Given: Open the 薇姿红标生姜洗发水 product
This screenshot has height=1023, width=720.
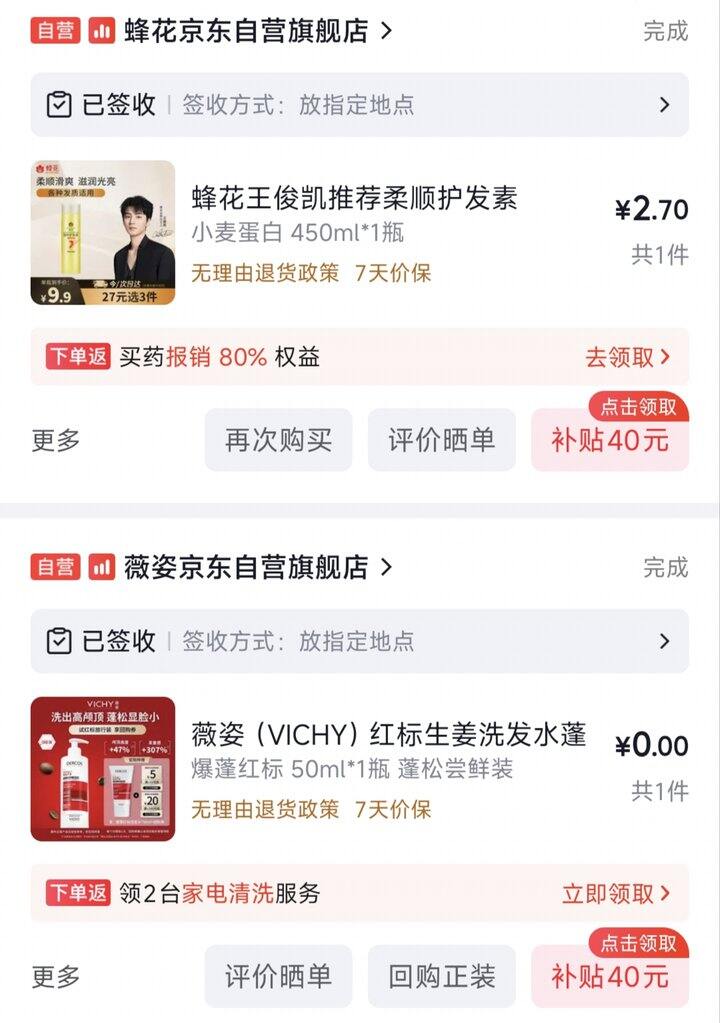Looking at the screenshot, I should tap(389, 735).
